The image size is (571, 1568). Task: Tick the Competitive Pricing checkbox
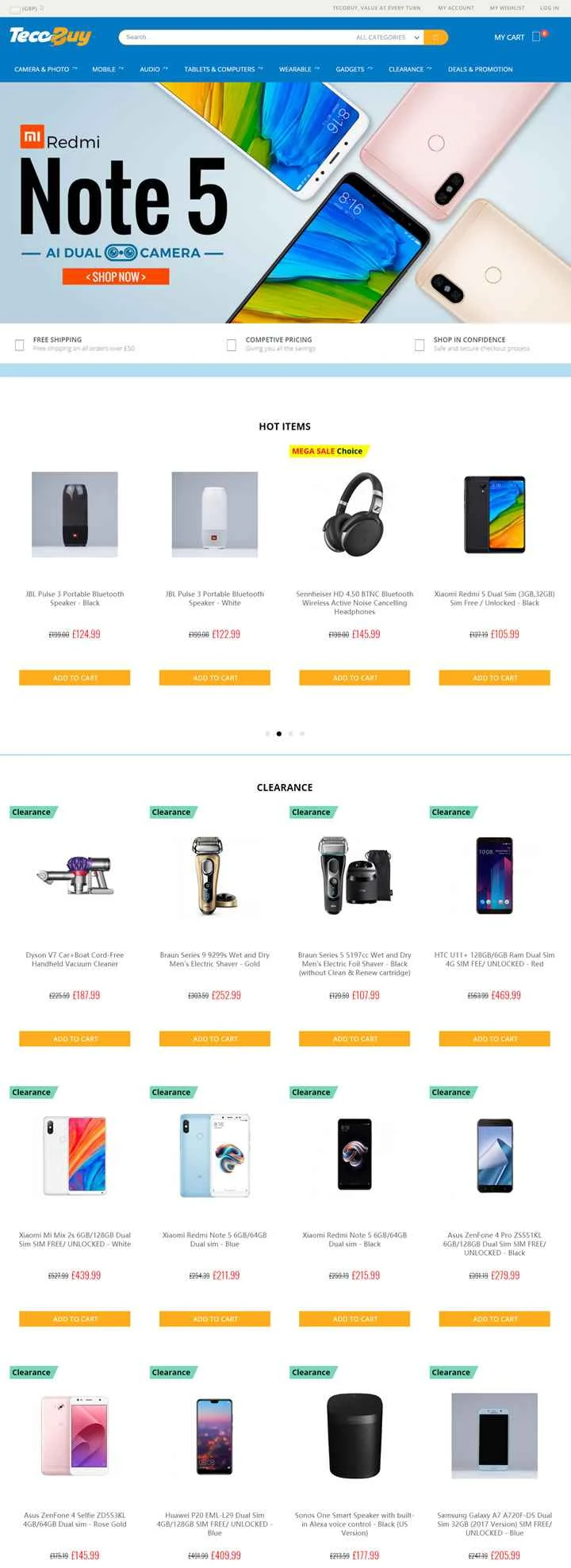(x=231, y=345)
